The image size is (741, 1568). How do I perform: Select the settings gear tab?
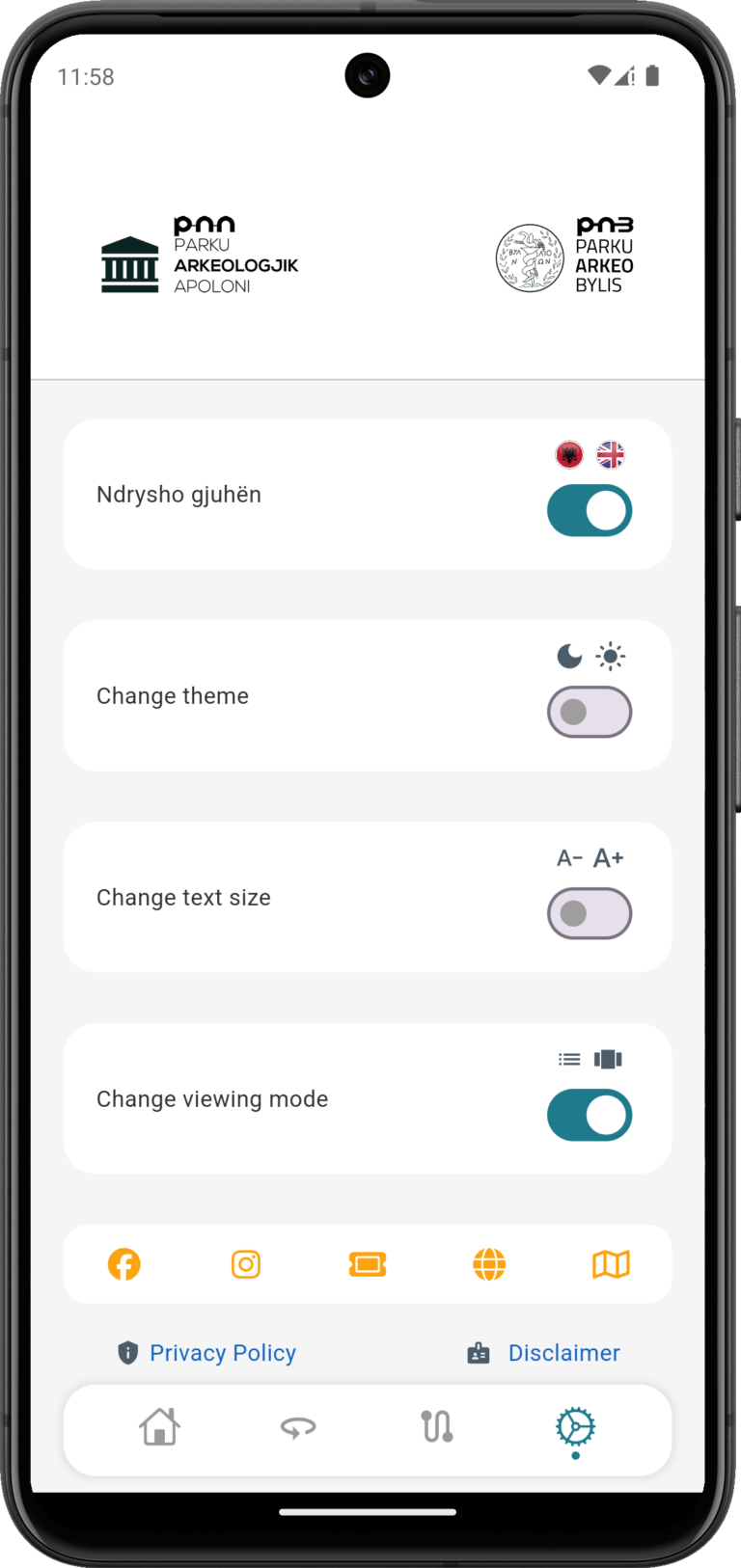pyautogui.click(x=576, y=1427)
